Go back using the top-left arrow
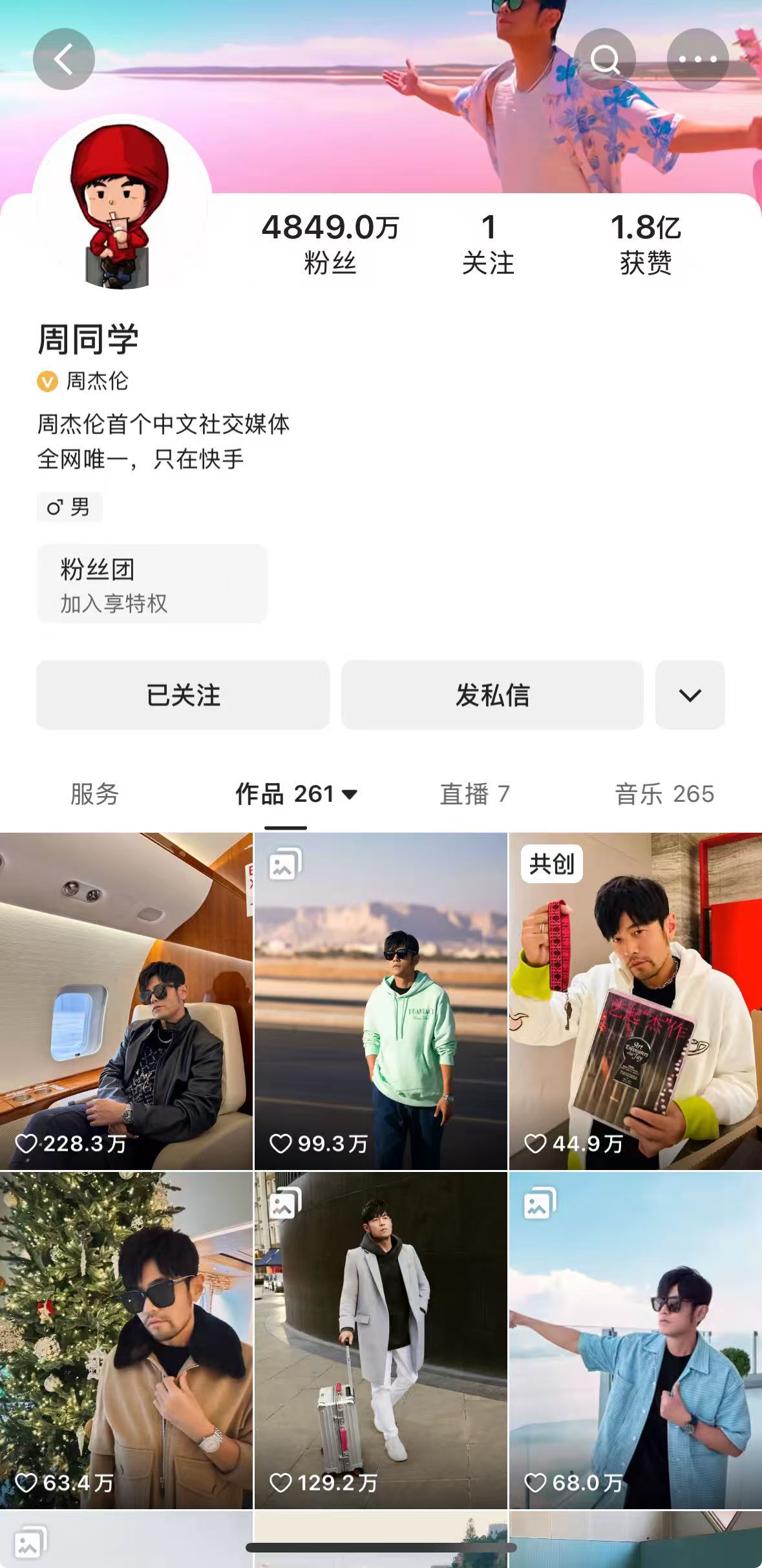The height and width of the screenshot is (1568, 762). 63,59
